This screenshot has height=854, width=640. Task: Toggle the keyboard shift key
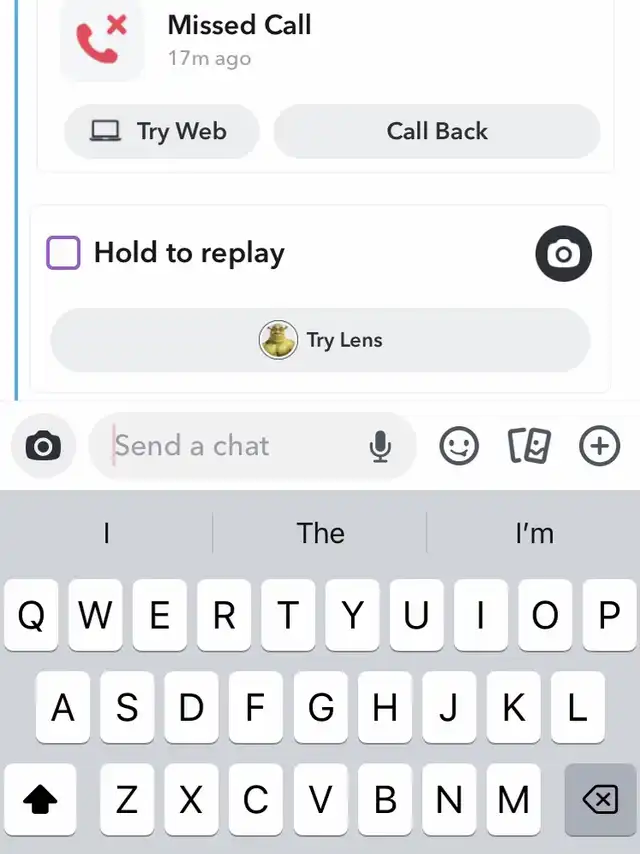pyautogui.click(x=40, y=800)
